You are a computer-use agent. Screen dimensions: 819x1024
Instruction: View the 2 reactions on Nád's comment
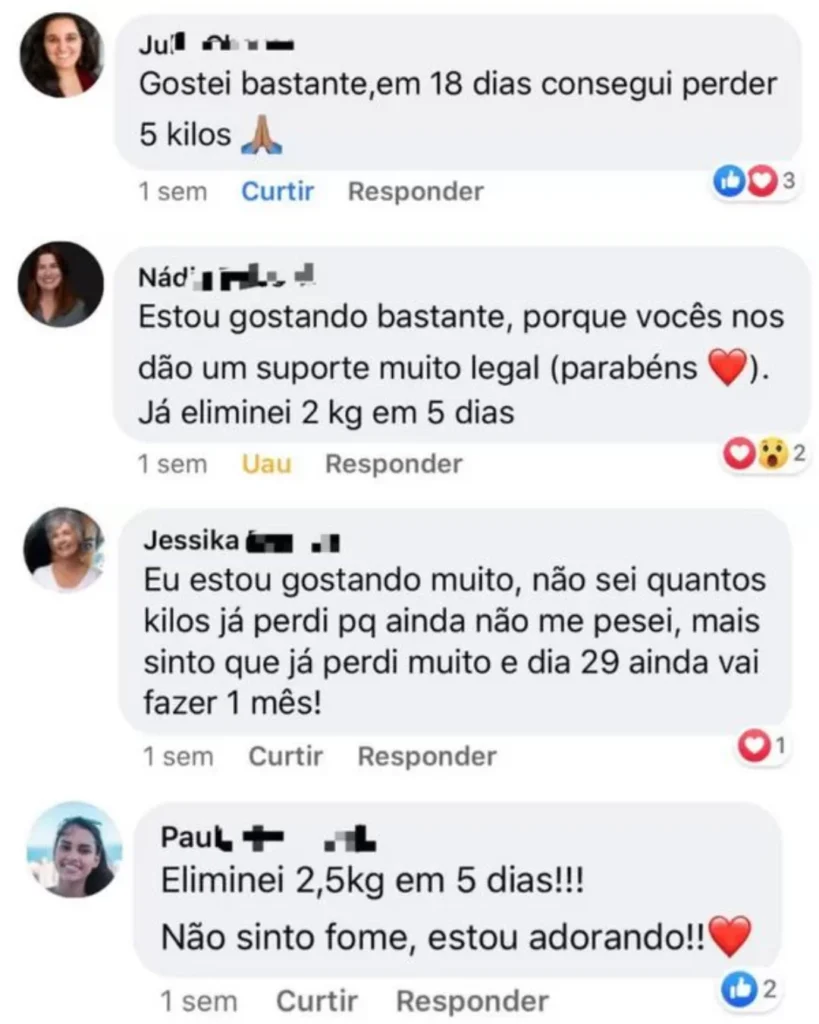pyautogui.click(x=764, y=454)
